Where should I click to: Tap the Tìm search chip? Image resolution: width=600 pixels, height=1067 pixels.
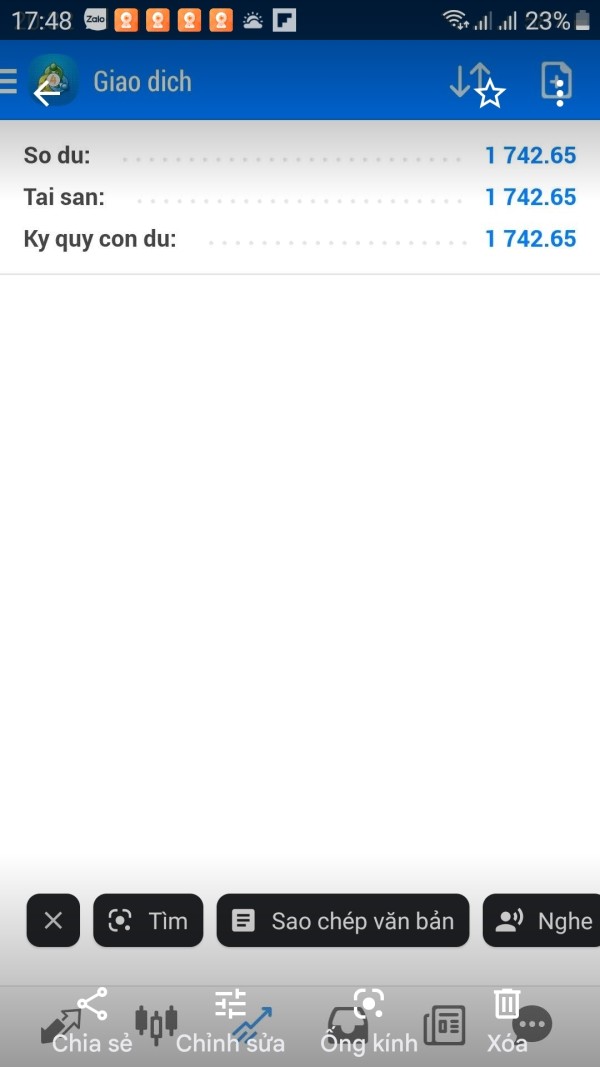[x=148, y=921]
